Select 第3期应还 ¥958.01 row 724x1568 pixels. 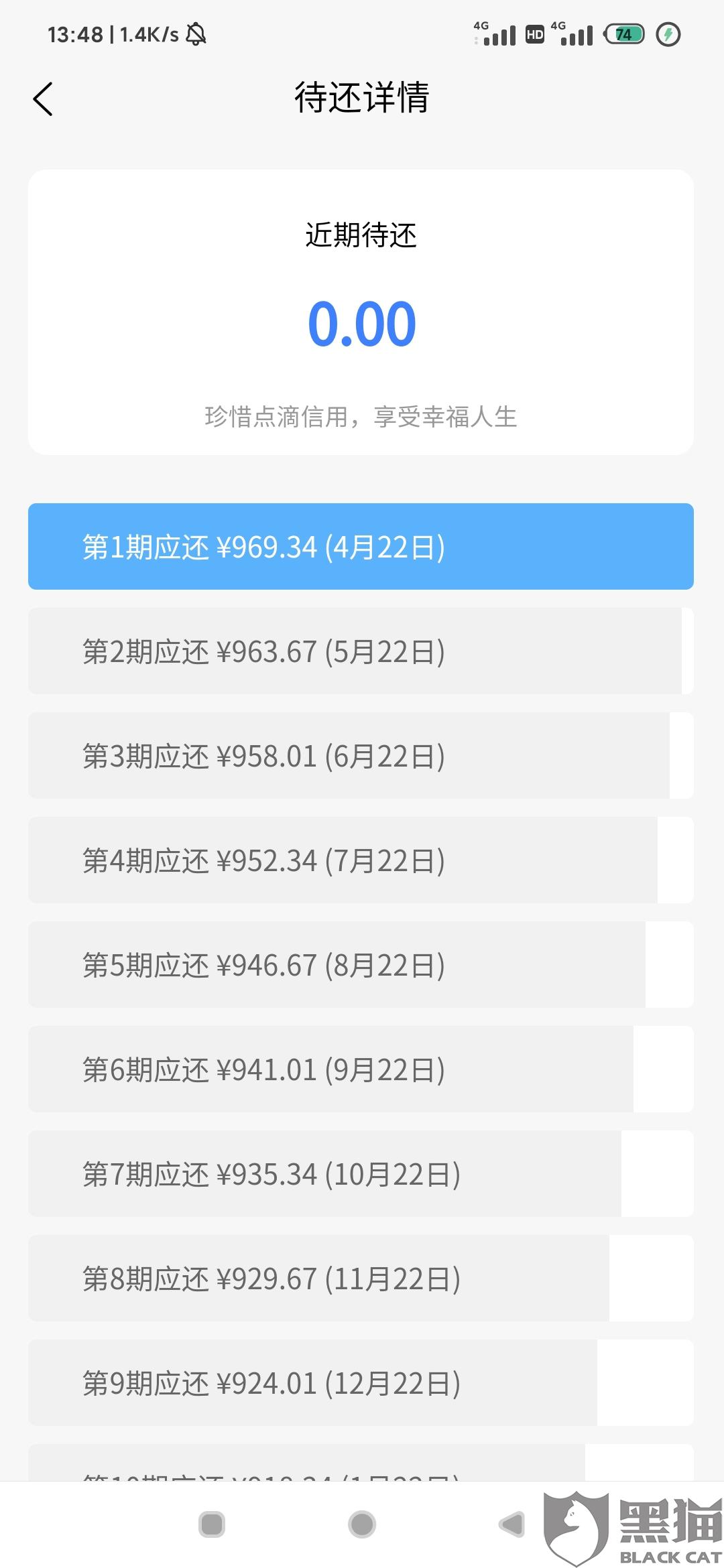[x=361, y=756]
